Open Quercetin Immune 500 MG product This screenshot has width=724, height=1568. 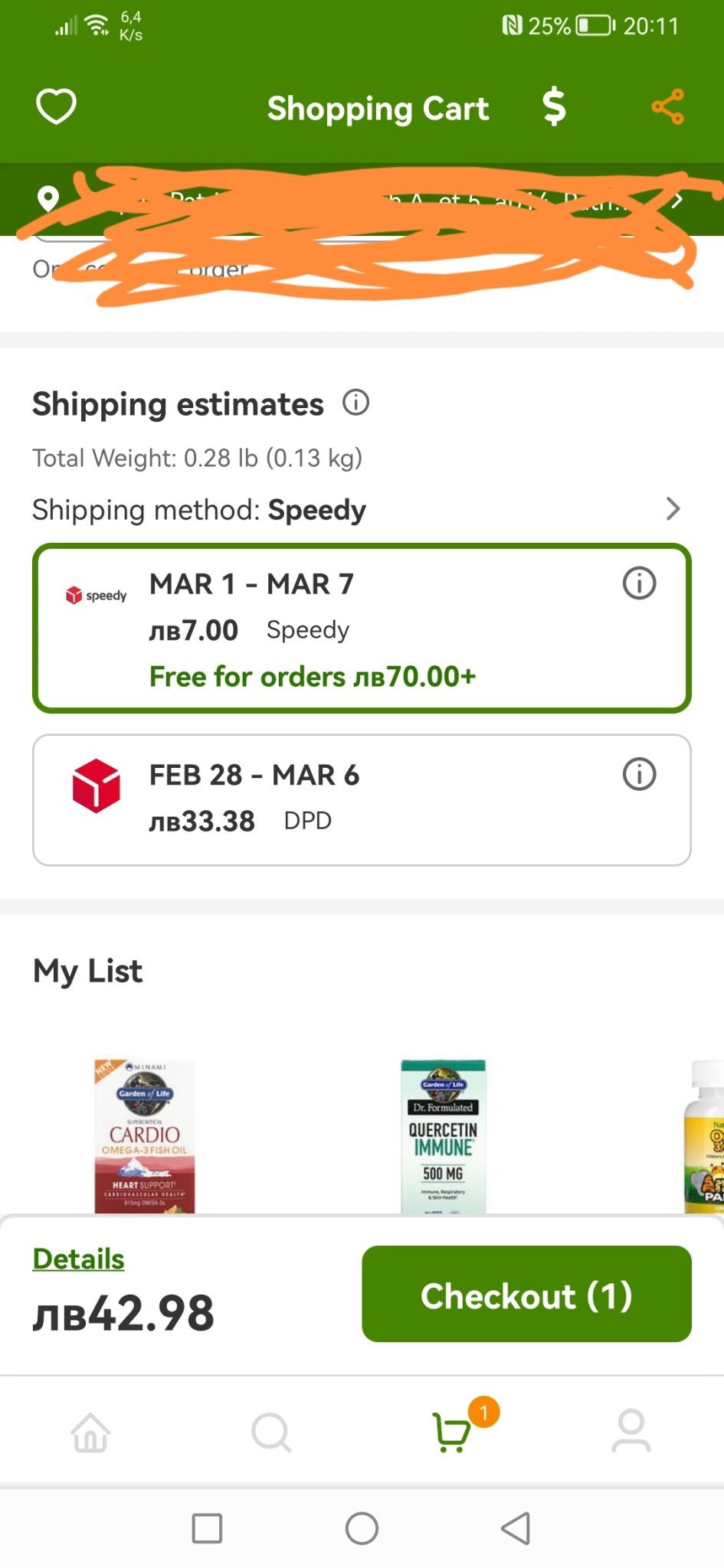click(443, 1136)
